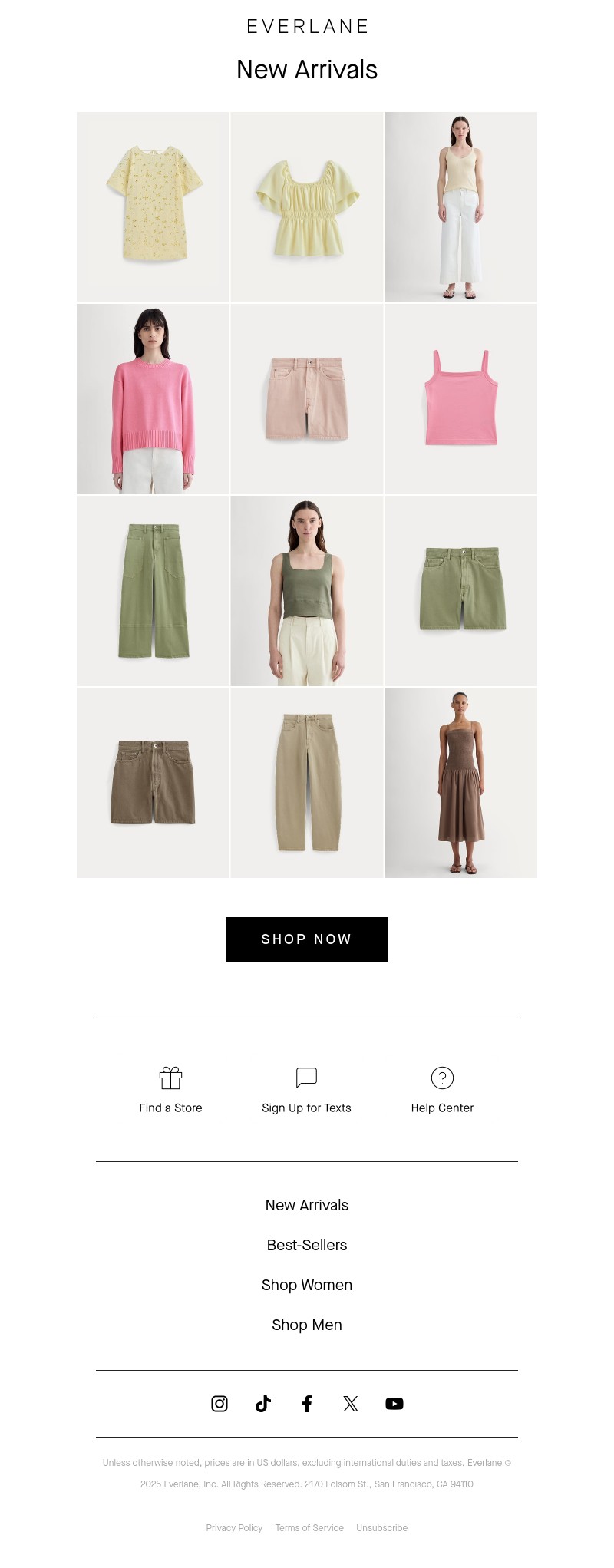Open Find a Store
The height and width of the screenshot is (1568, 614).
tap(170, 1090)
